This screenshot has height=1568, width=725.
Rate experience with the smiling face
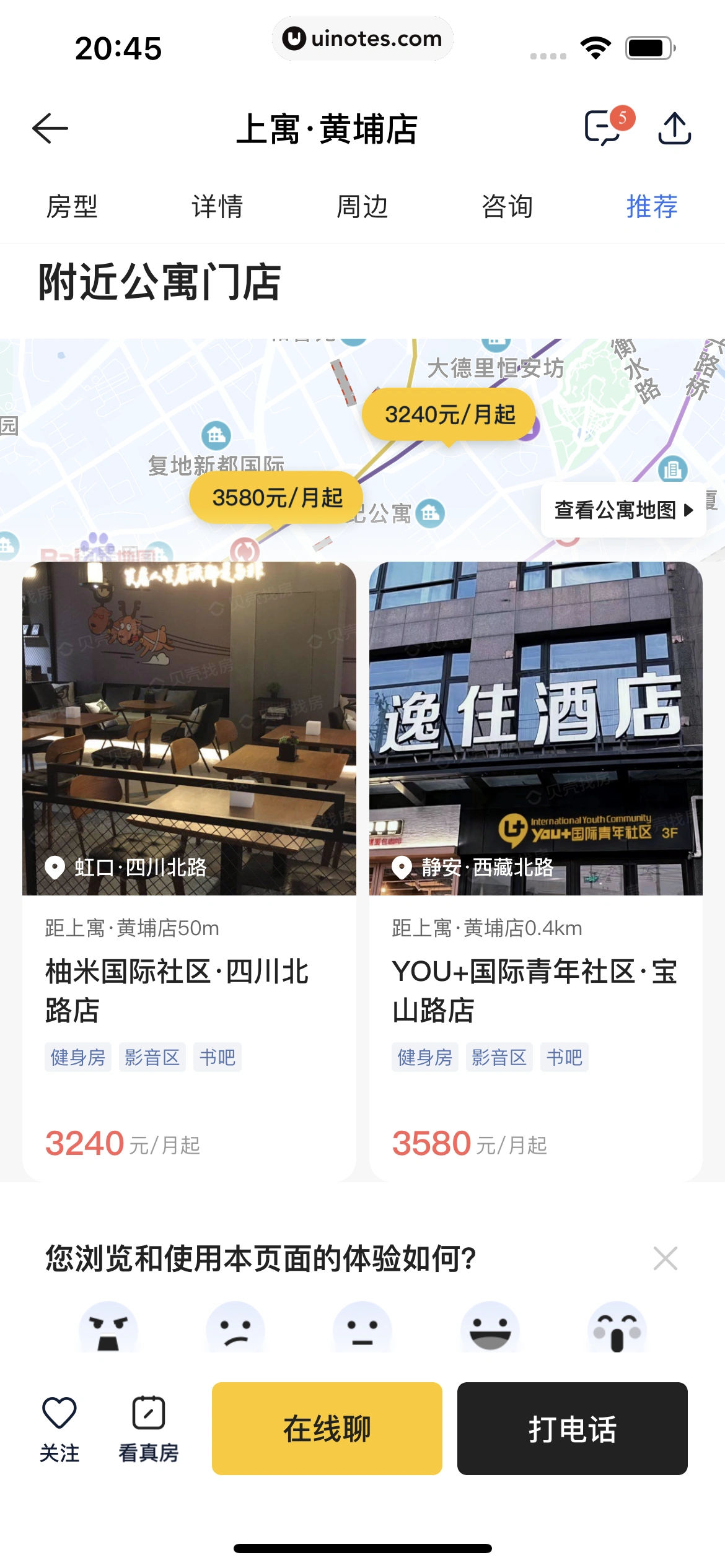pyautogui.click(x=490, y=1329)
